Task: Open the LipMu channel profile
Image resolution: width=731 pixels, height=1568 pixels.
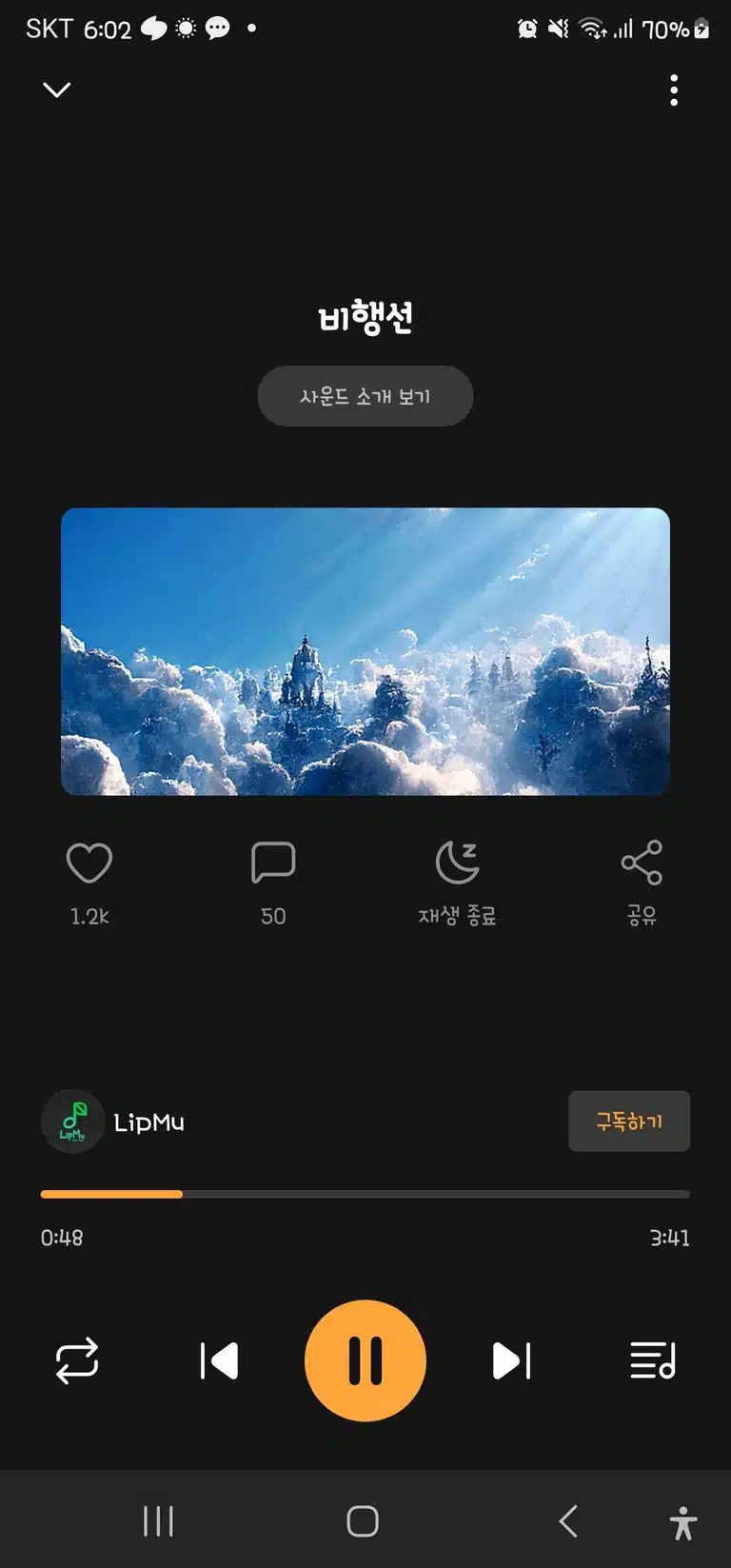Action: tap(113, 1121)
